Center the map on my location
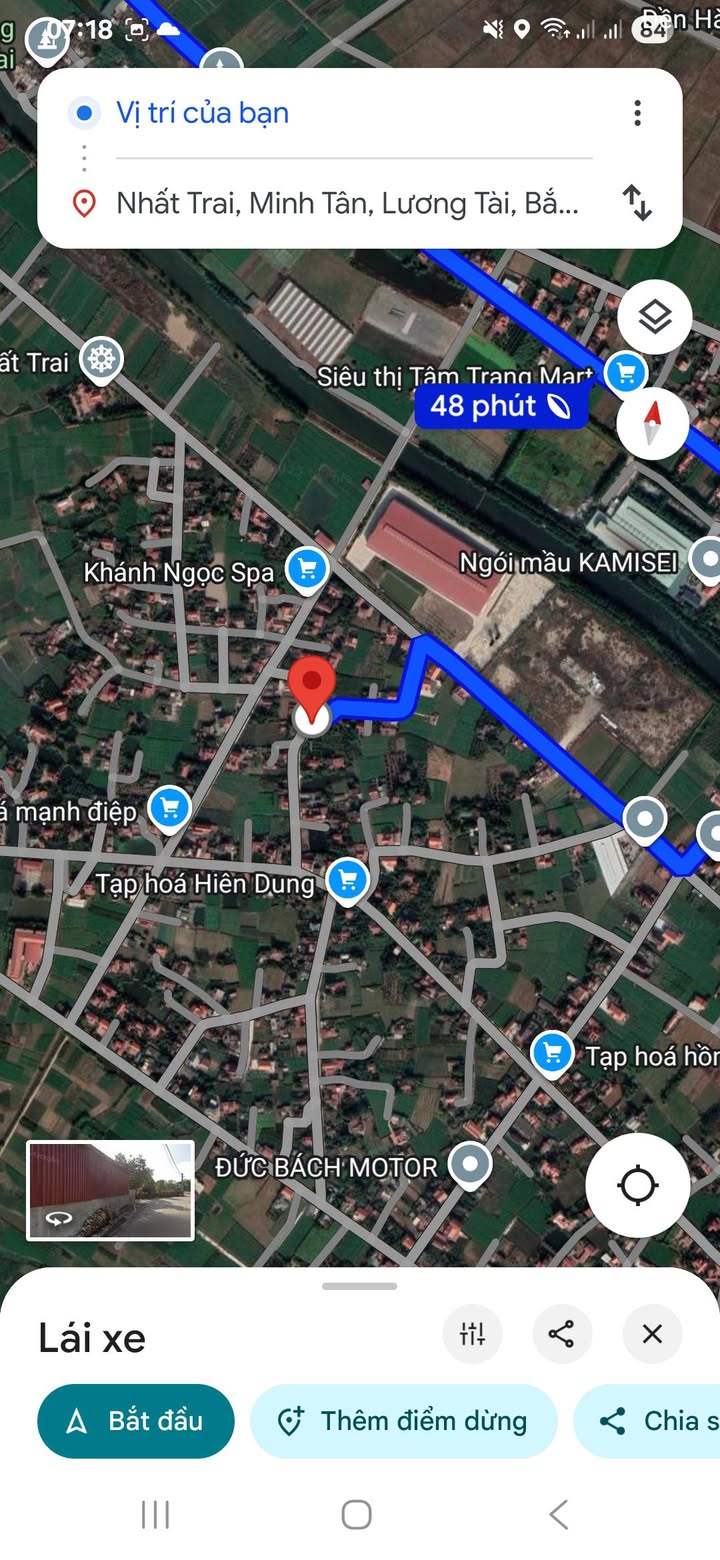Screen dimensions: 720x1560 [637, 1186]
